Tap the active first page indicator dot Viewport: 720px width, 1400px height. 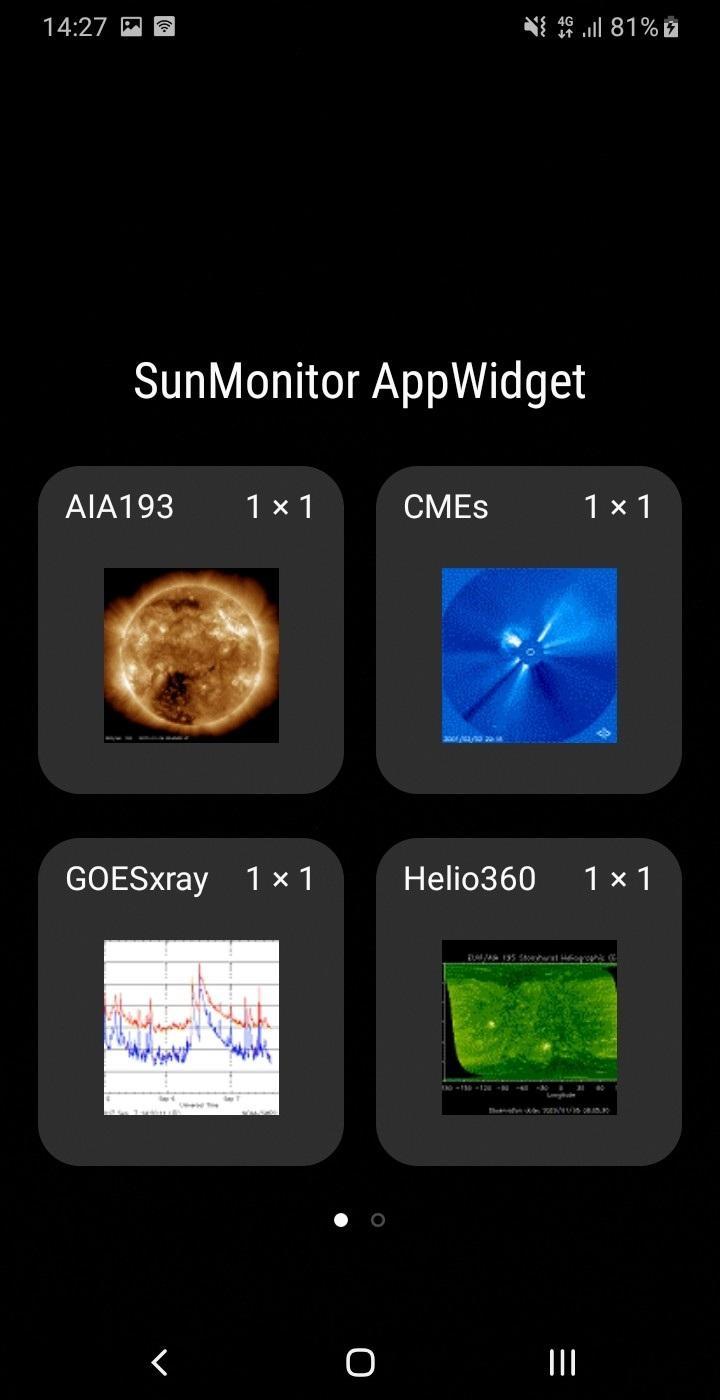click(342, 1219)
